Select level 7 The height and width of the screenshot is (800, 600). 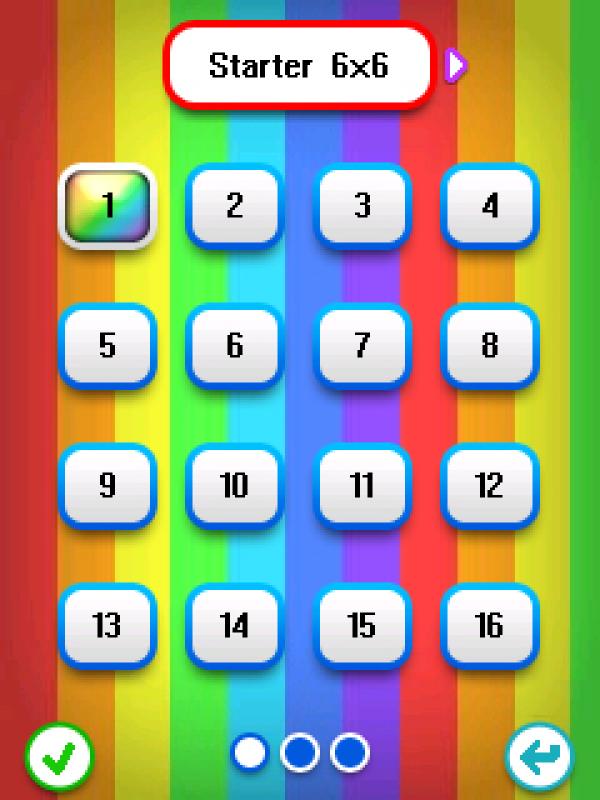(362, 346)
